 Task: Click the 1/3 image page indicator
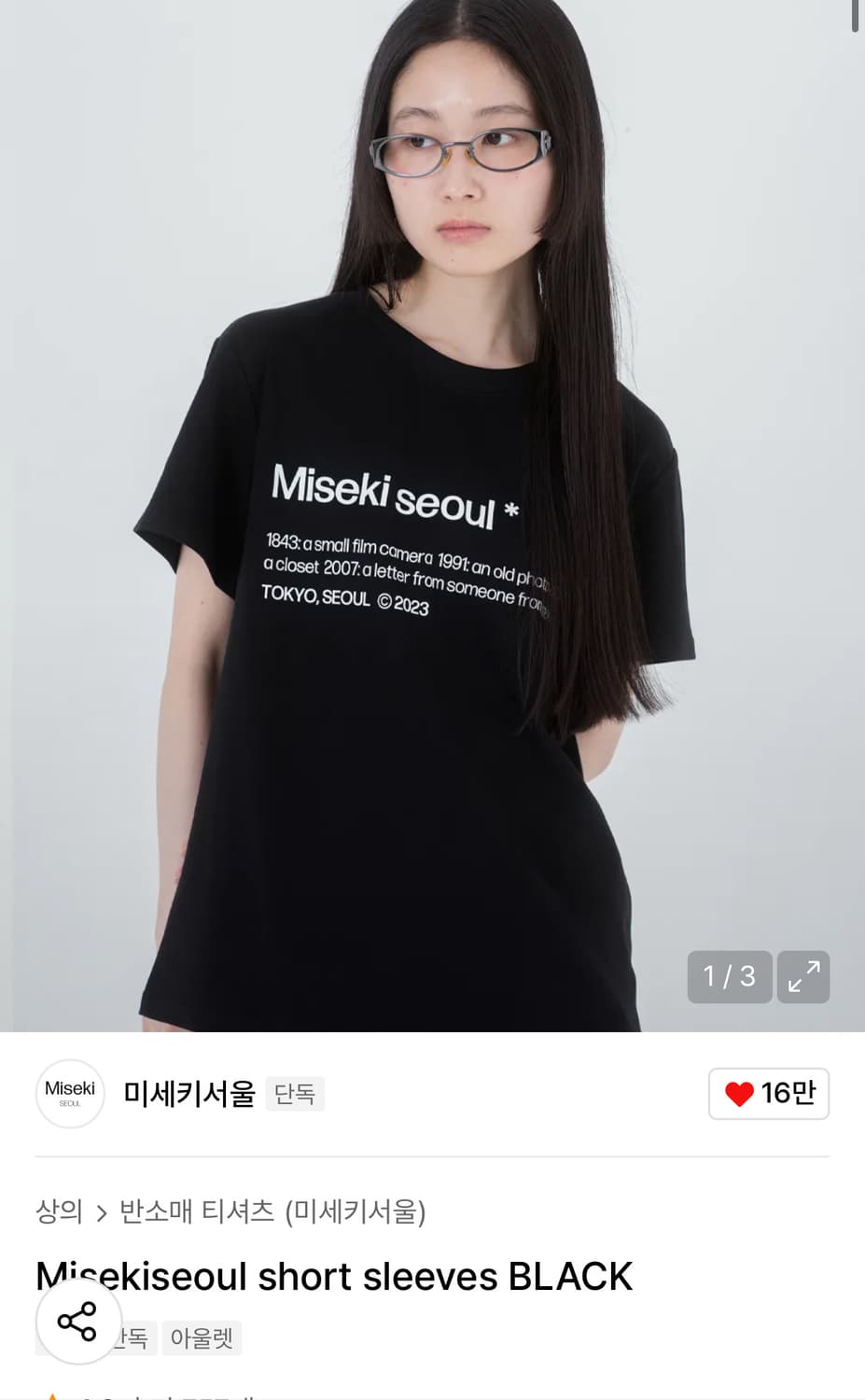point(729,976)
